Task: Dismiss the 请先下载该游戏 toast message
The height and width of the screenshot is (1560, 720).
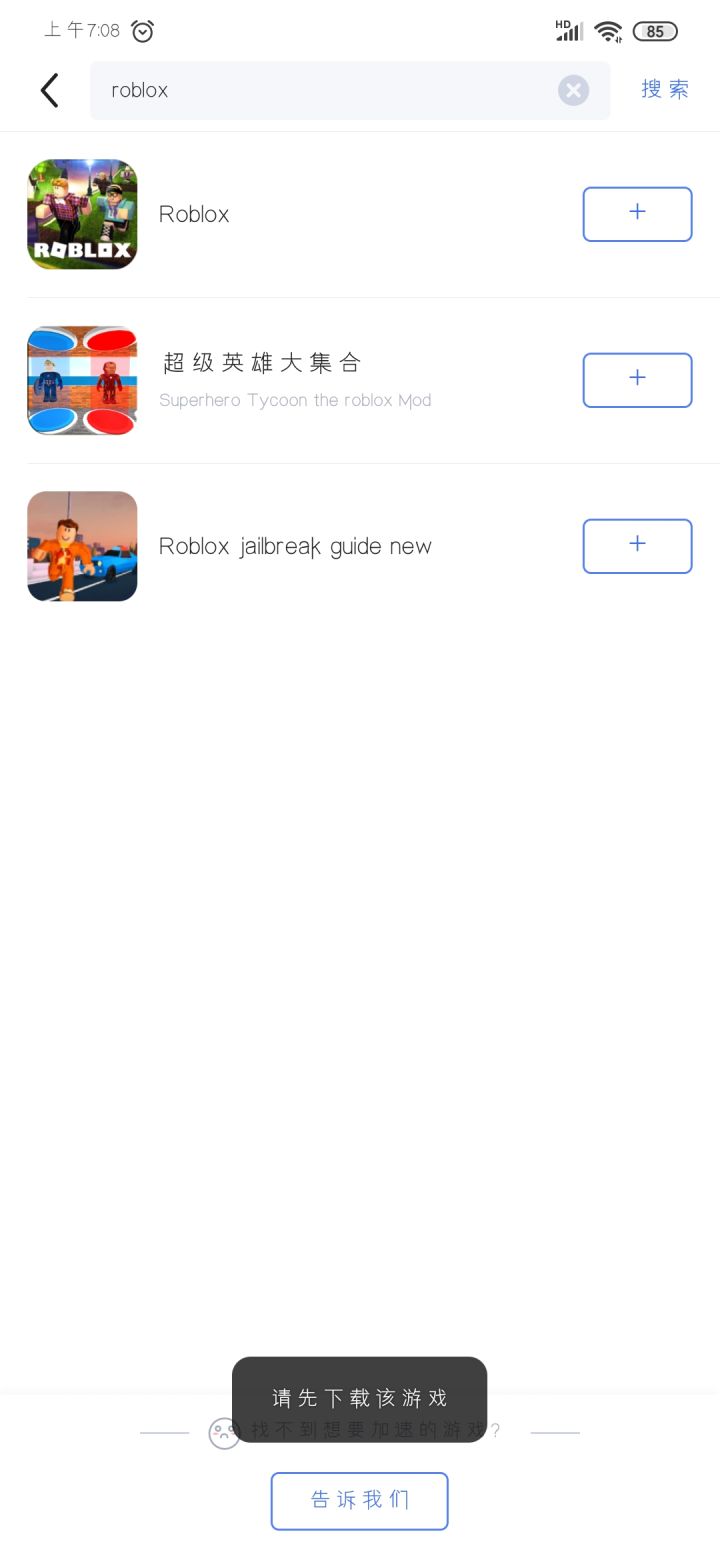Action: [359, 1398]
